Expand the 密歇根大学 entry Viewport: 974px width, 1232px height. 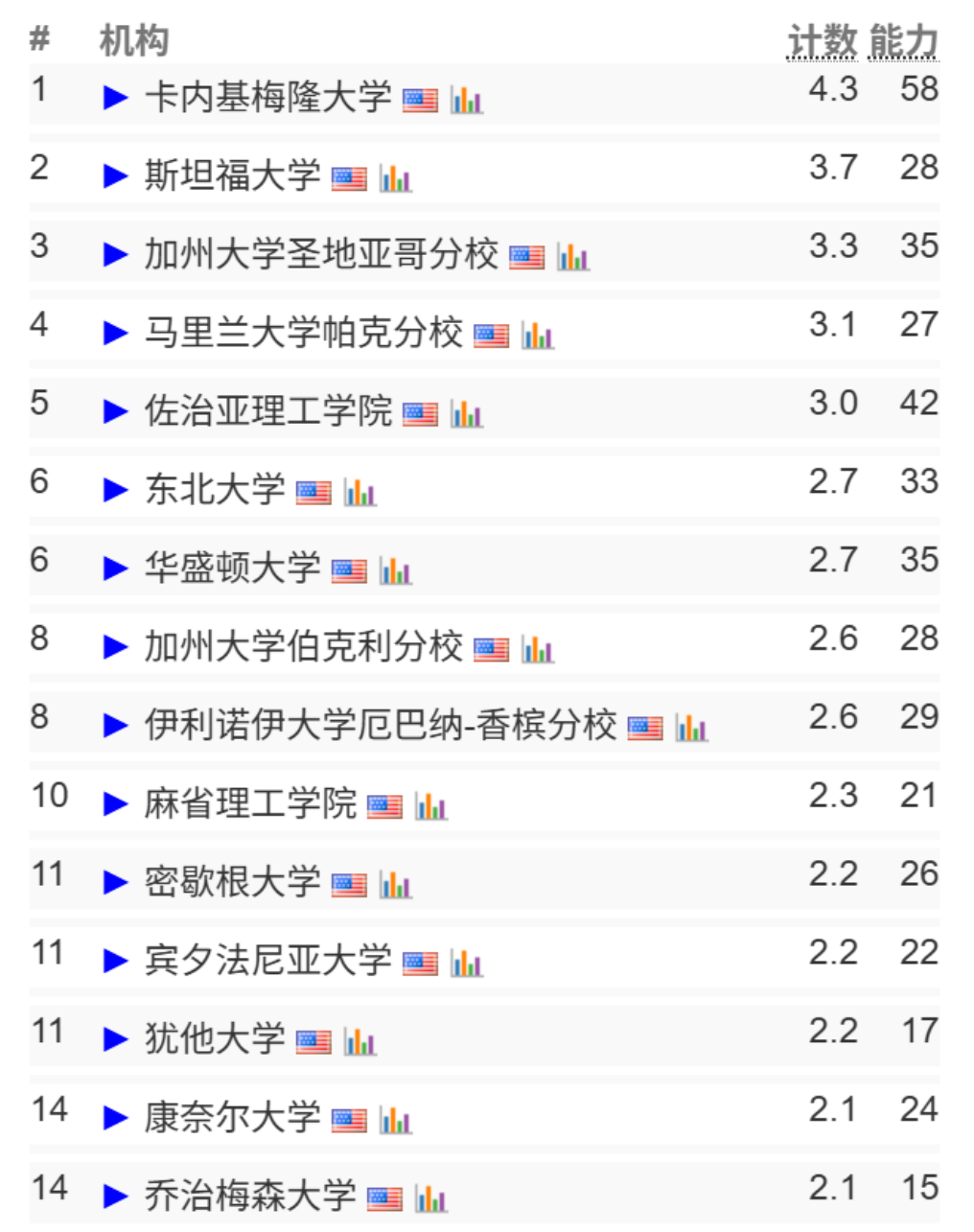click(x=115, y=883)
